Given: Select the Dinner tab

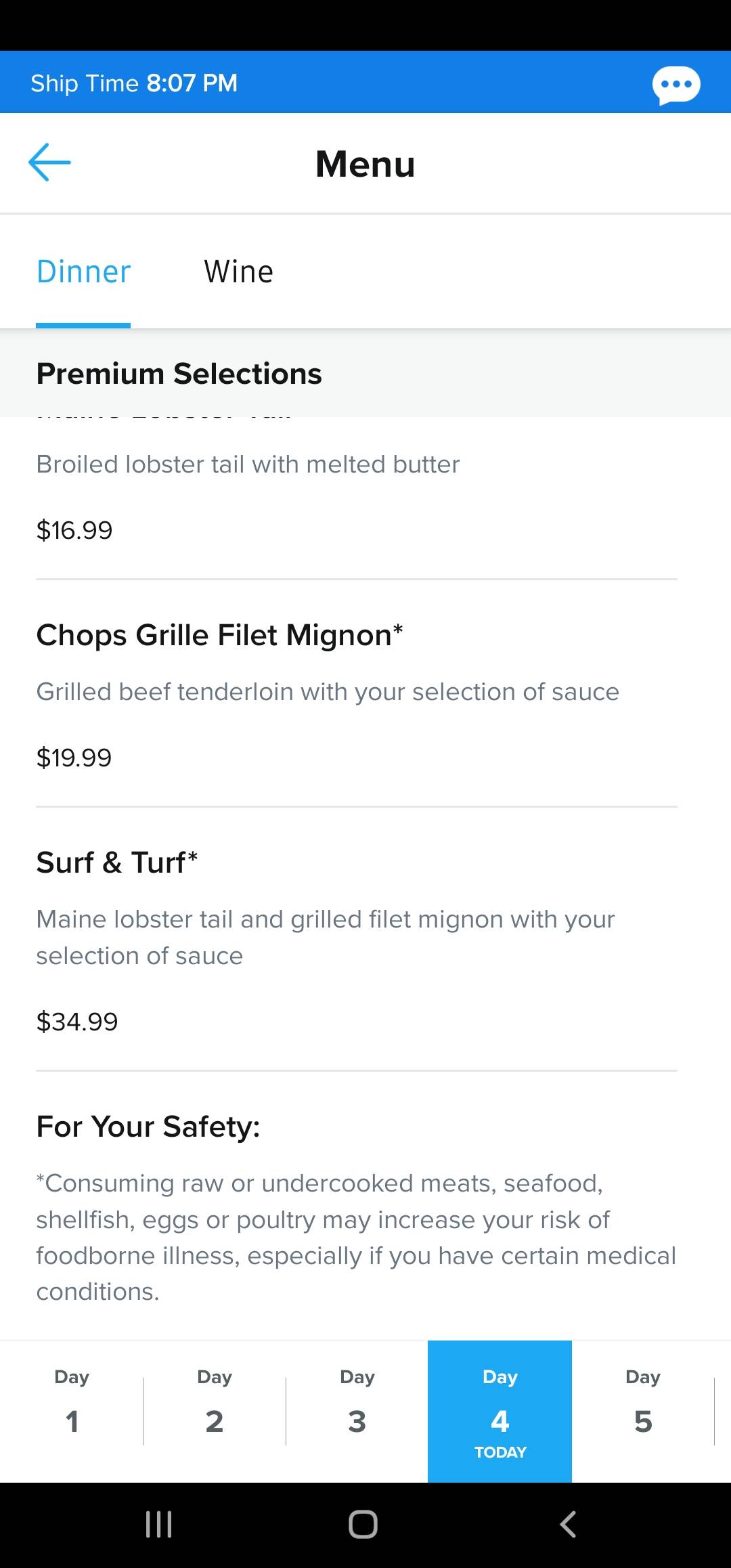Looking at the screenshot, I should pyautogui.click(x=83, y=272).
